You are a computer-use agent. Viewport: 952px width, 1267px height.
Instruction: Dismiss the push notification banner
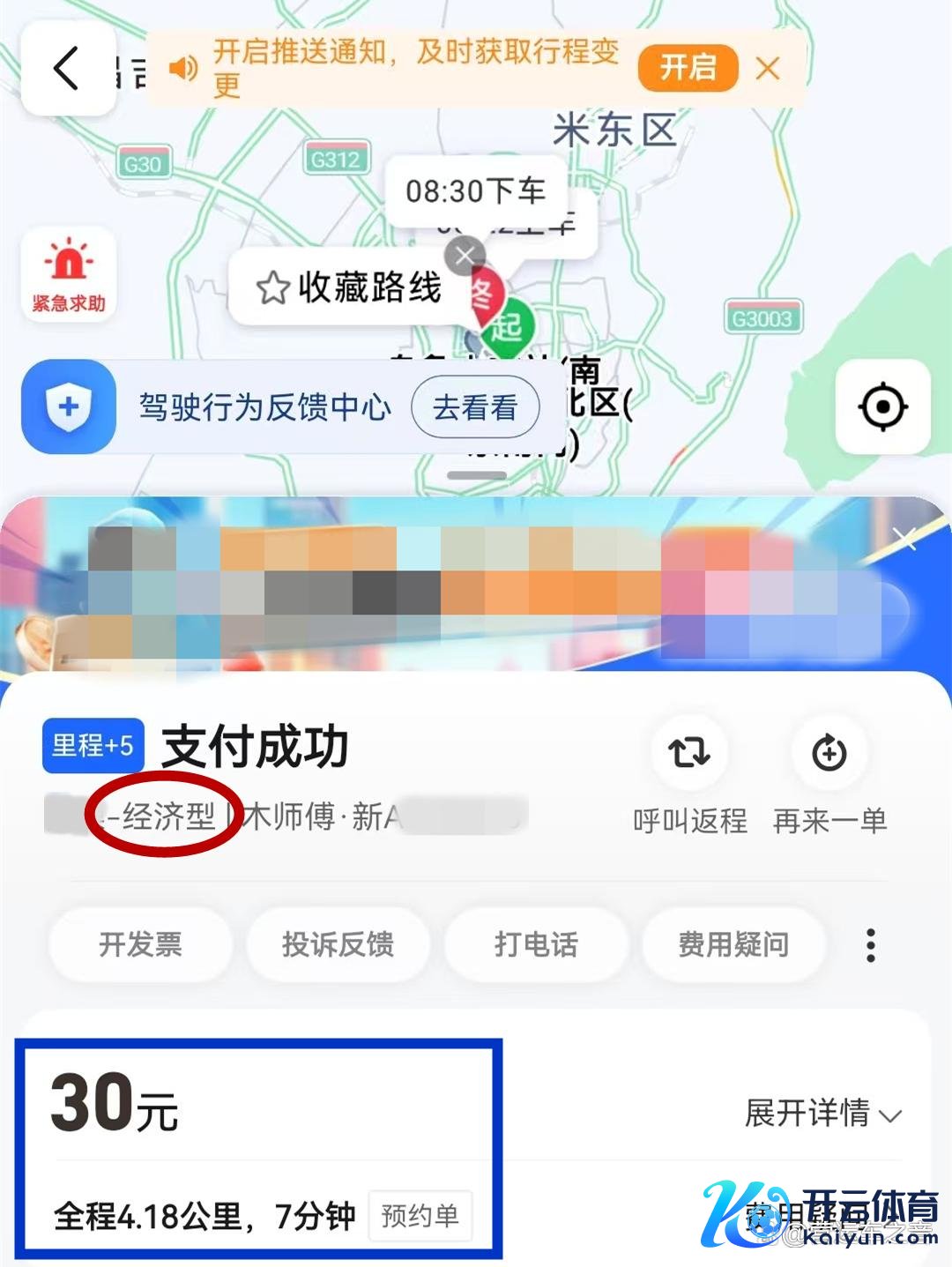(768, 68)
